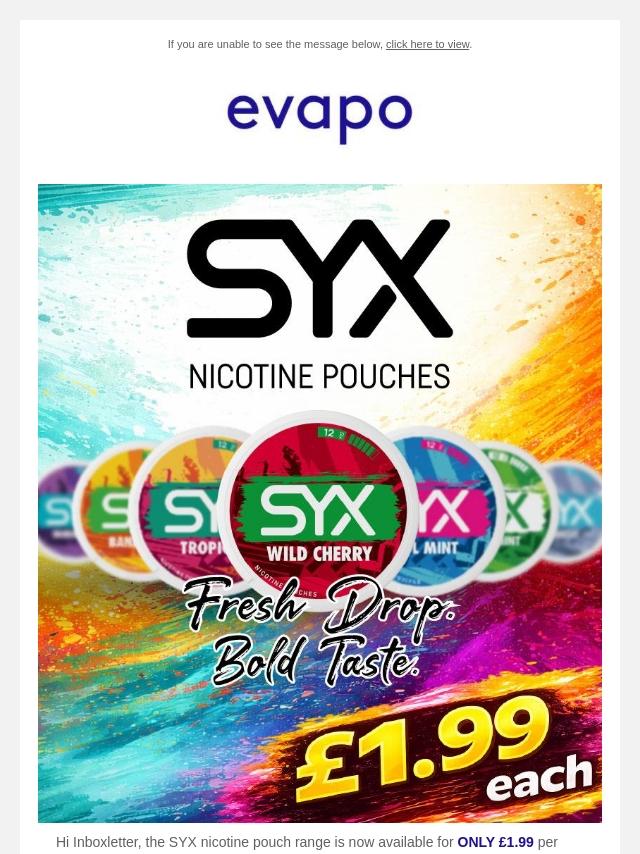Tap the 'click here to view' link
Viewport: 640px width, 854px height.
click(x=427, y=44)
